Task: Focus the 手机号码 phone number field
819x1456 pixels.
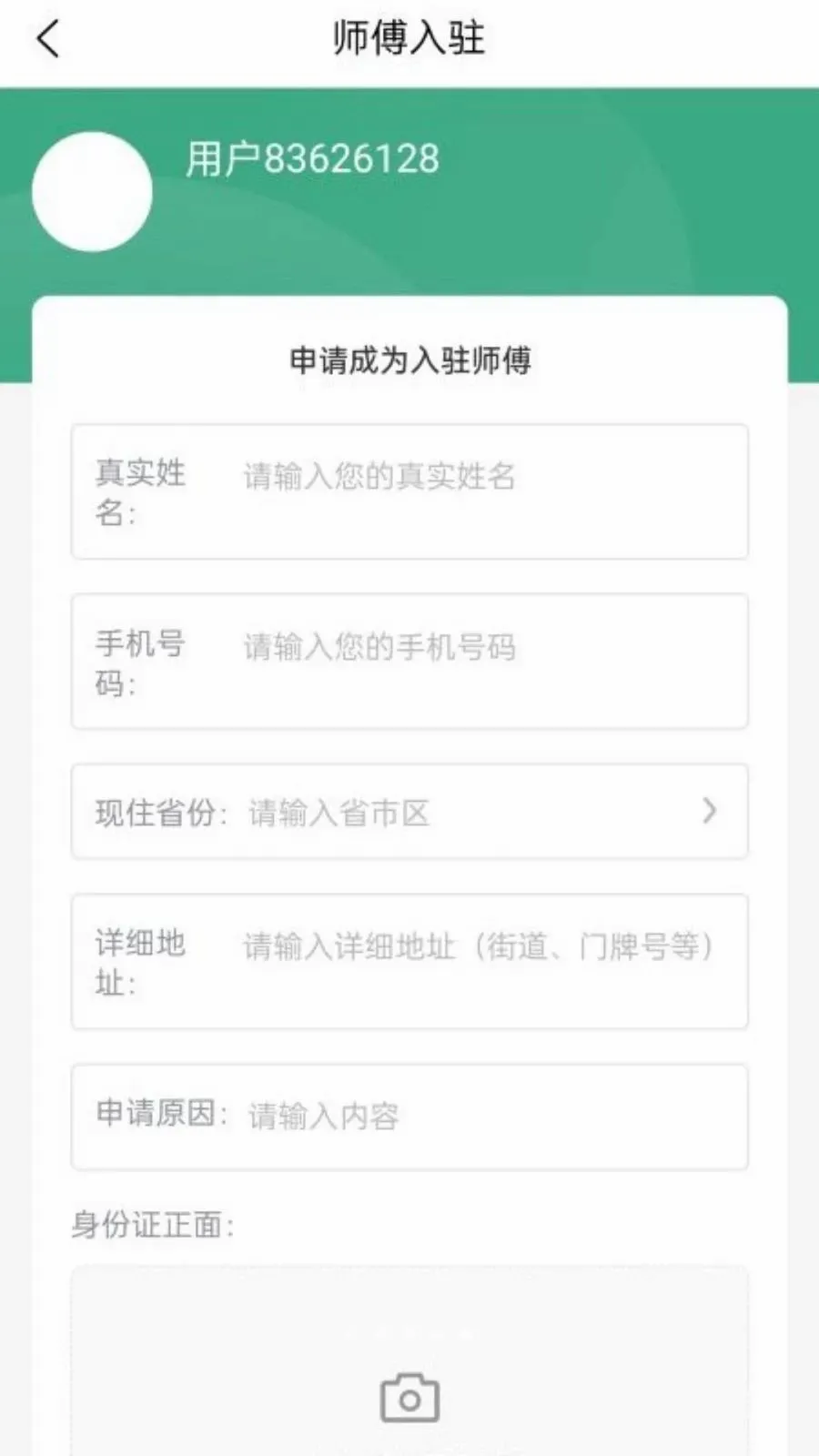Action: pyautogui.click(x=409, y=662)
